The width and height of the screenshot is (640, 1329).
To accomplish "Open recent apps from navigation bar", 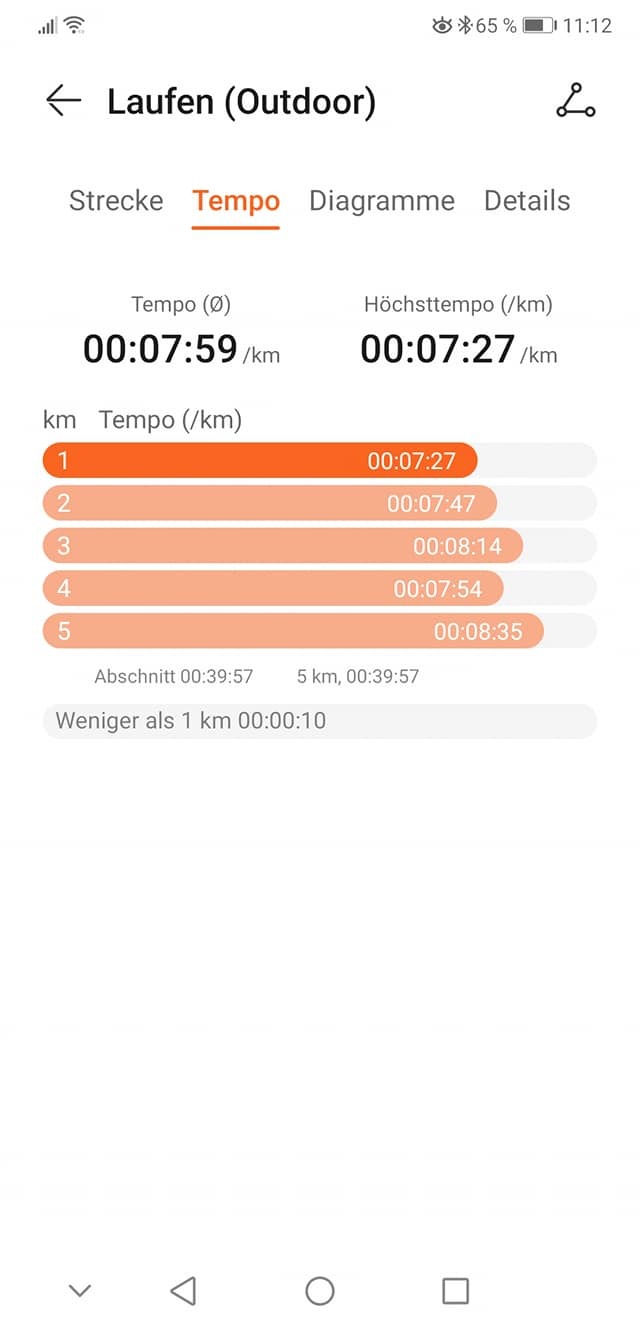I will tap(455, 1291).
